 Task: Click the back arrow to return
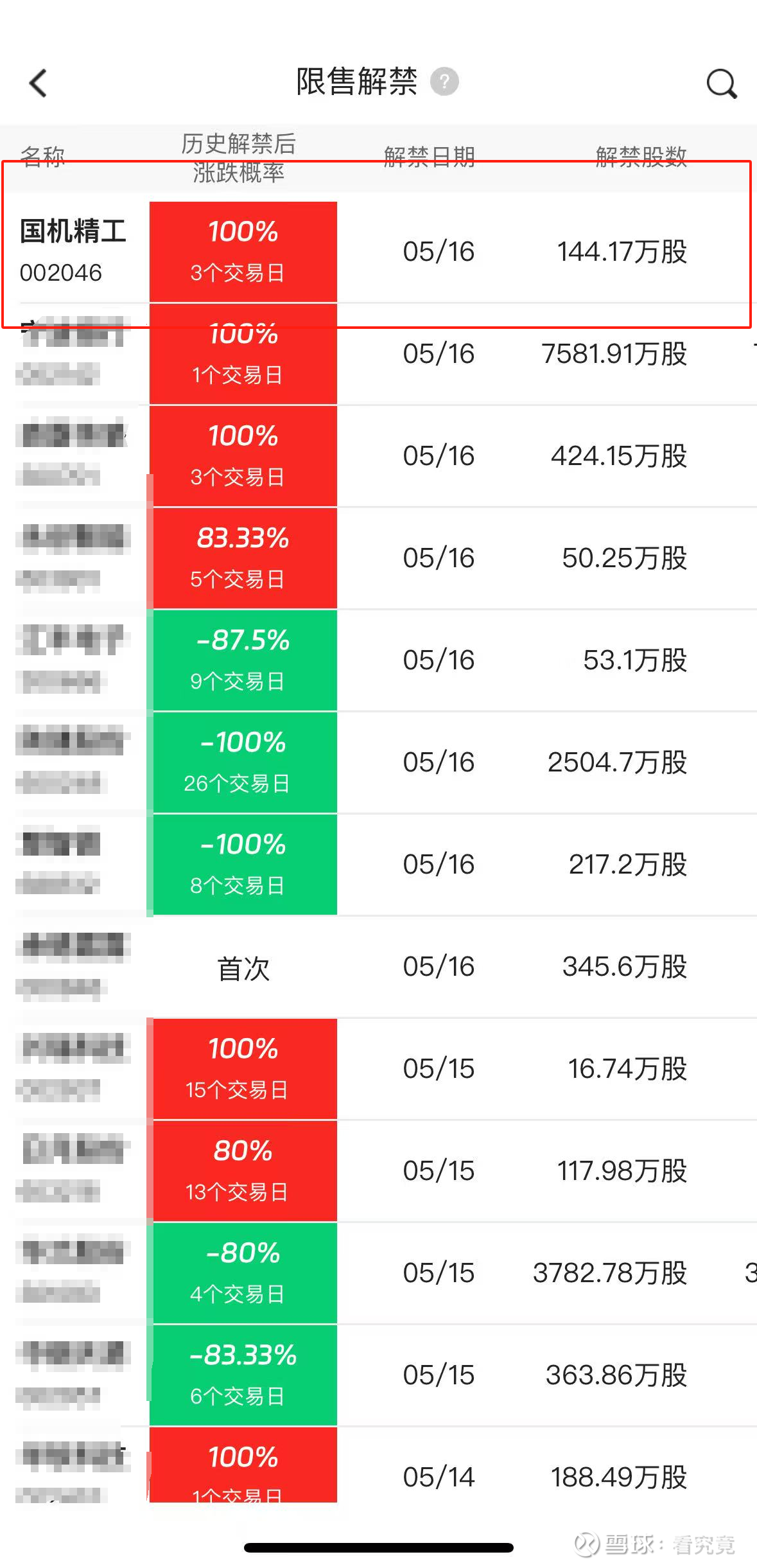(39, 82)
